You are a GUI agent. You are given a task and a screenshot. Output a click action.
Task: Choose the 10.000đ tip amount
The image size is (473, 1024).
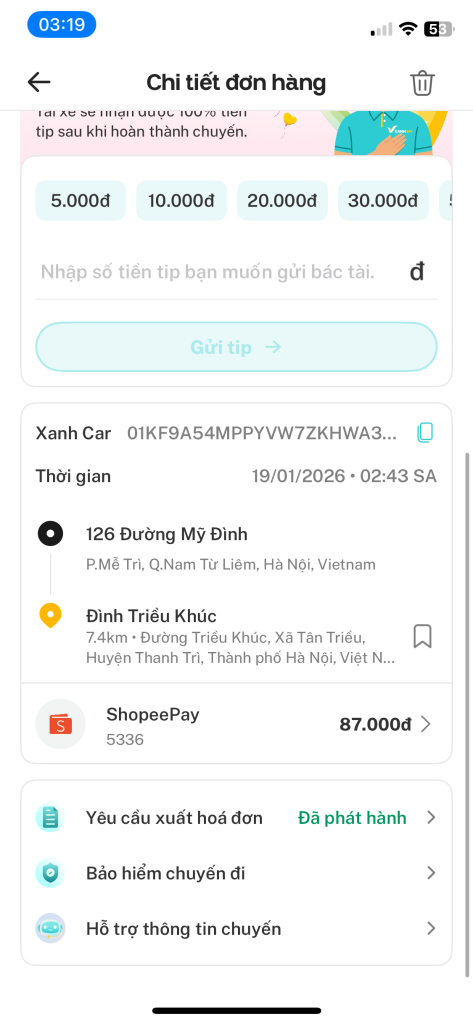point(181,200)
